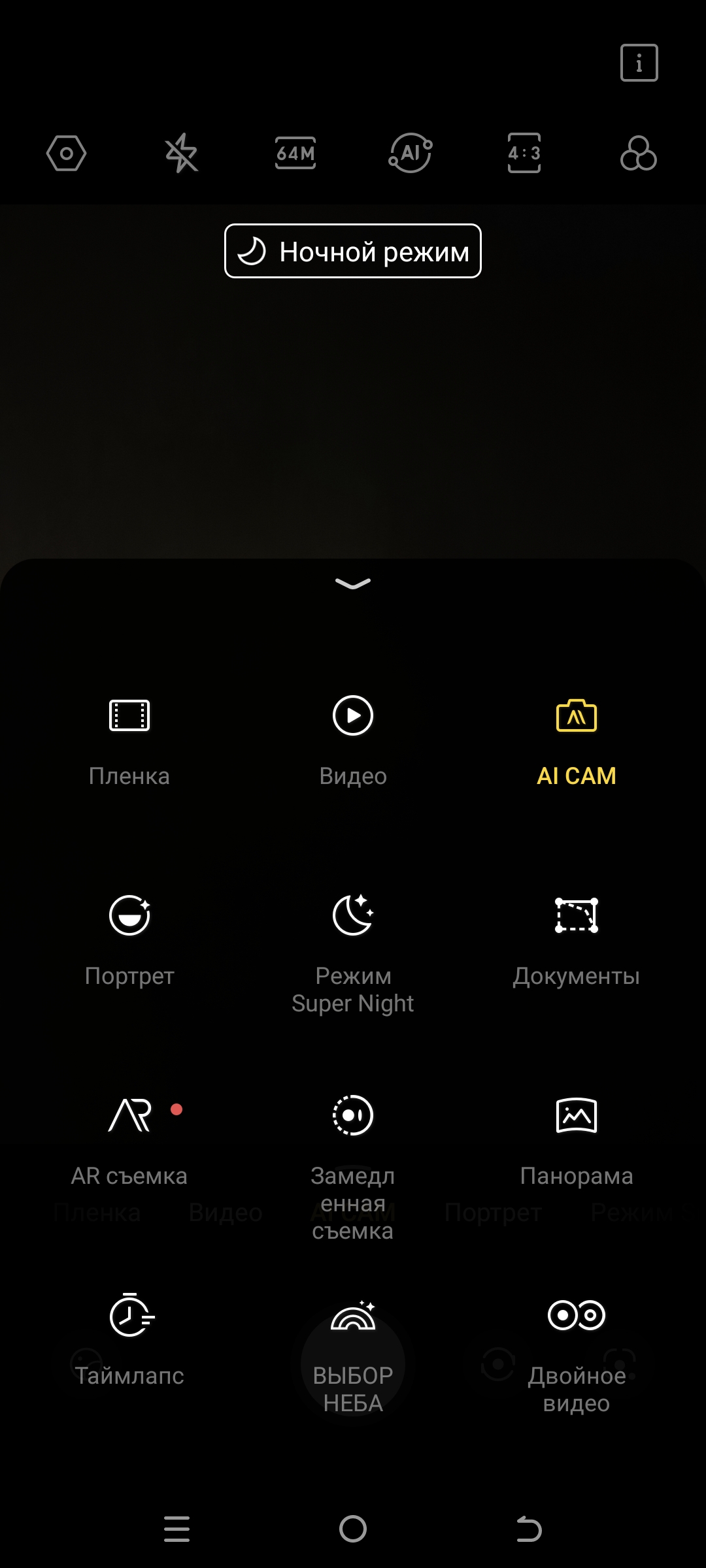Viewport: 706px width, 1568px height.
Task: Toggle the flash icon
Action: click(181, 154)
